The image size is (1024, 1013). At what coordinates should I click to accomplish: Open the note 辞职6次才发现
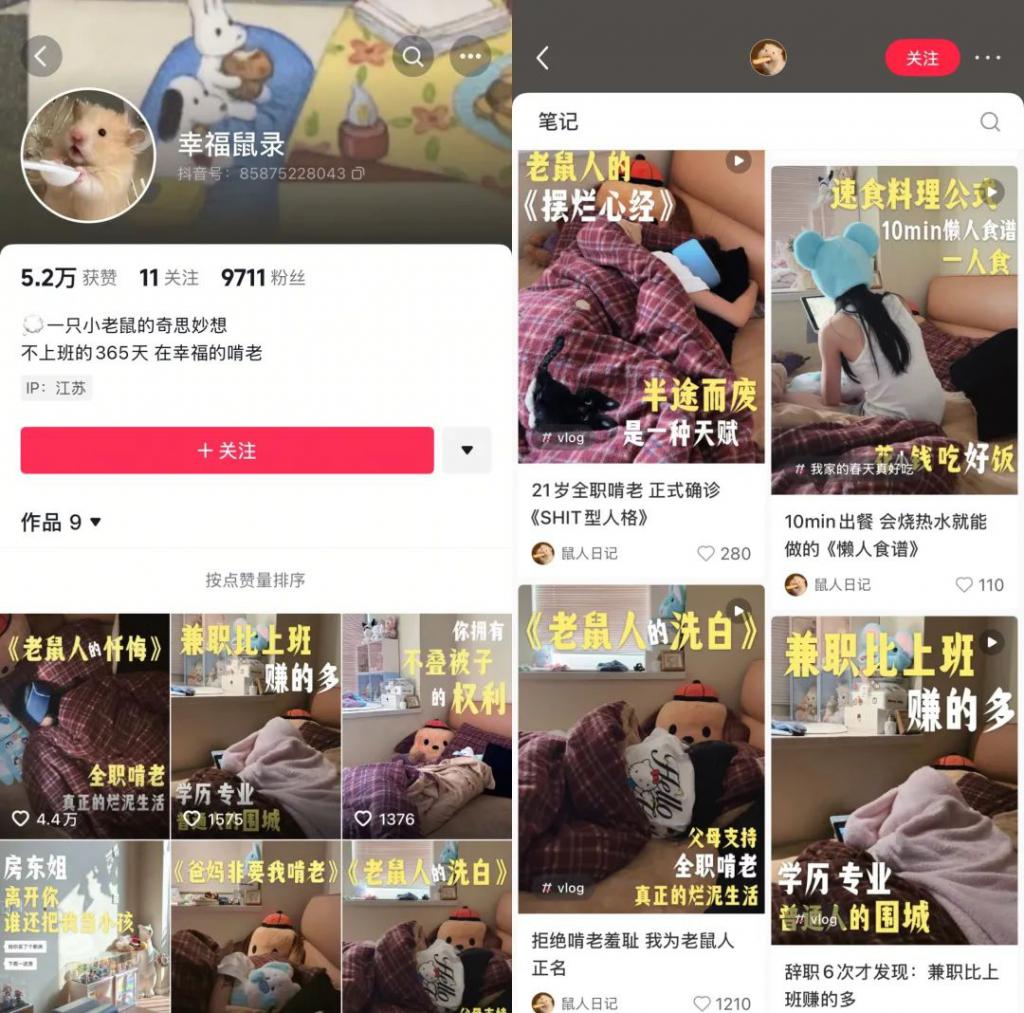tap(891, 984)
